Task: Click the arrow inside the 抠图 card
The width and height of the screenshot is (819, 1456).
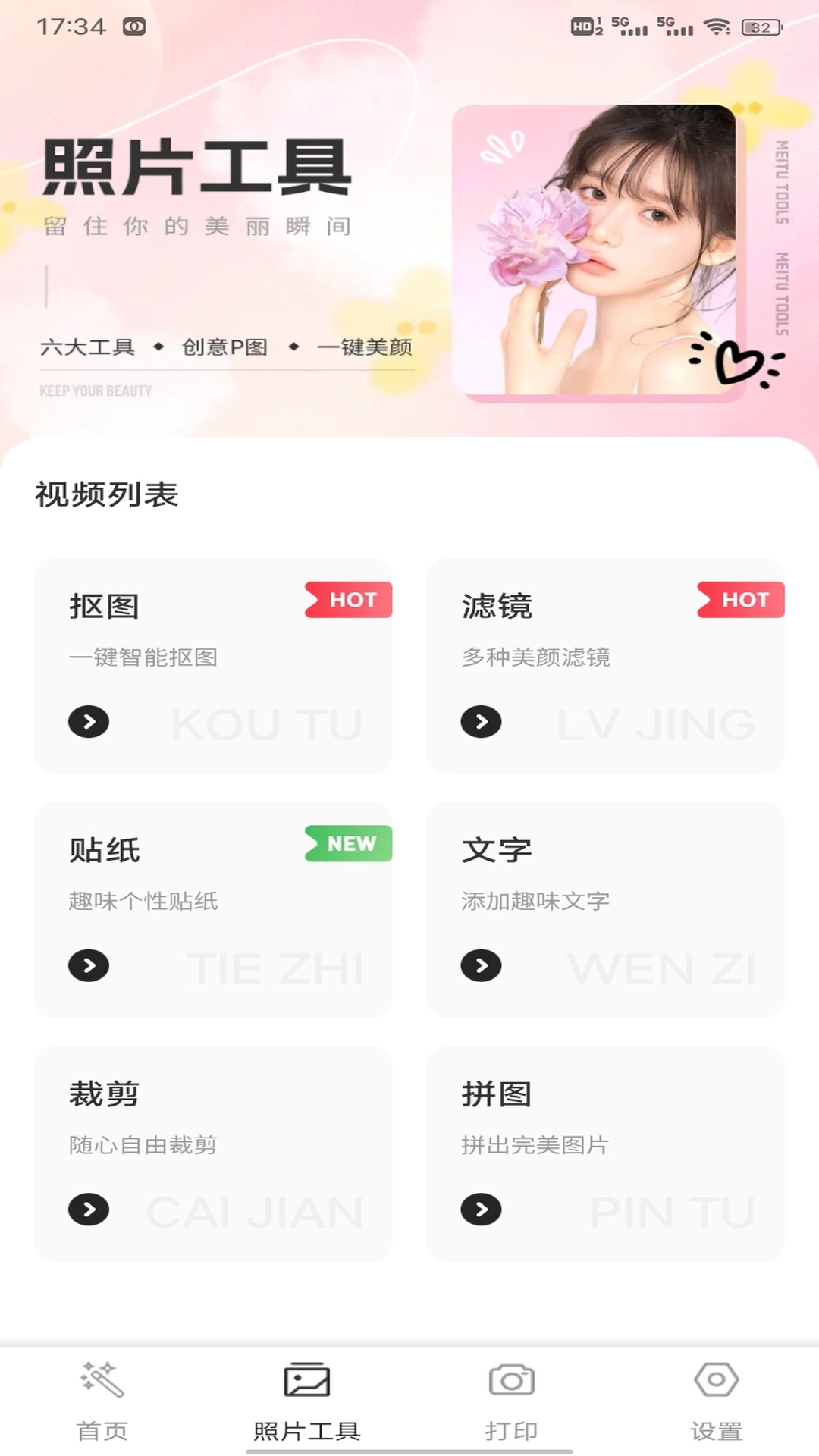Action: pyautogui.click(x=89, y=722)
